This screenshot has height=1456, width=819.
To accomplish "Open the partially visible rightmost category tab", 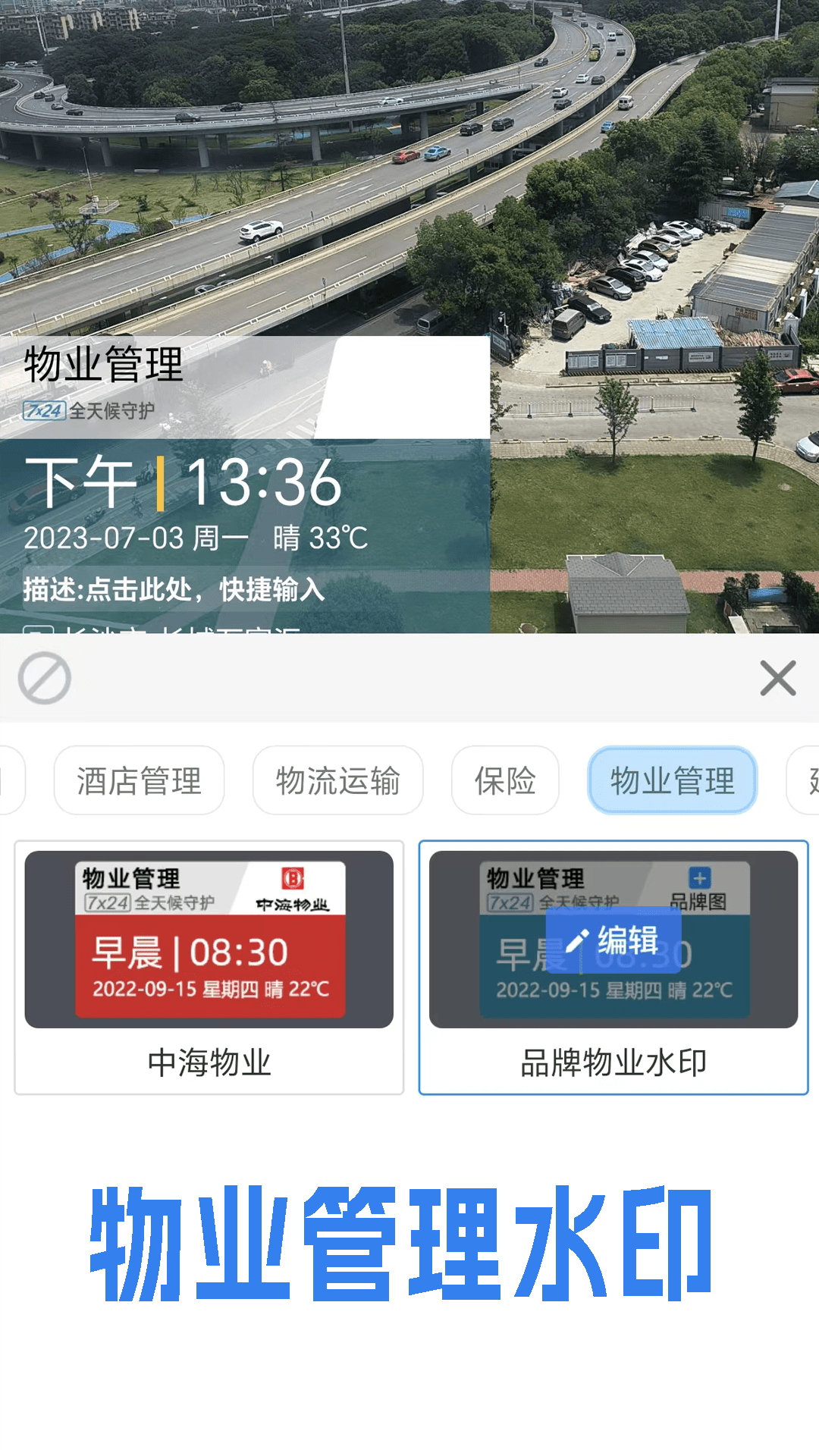I will click(x=805, y=780).
